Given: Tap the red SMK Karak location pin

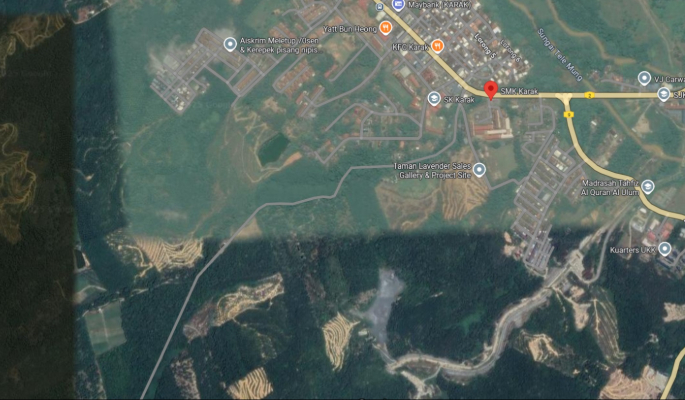Looking at the screenshot, I should pos(490,90).
